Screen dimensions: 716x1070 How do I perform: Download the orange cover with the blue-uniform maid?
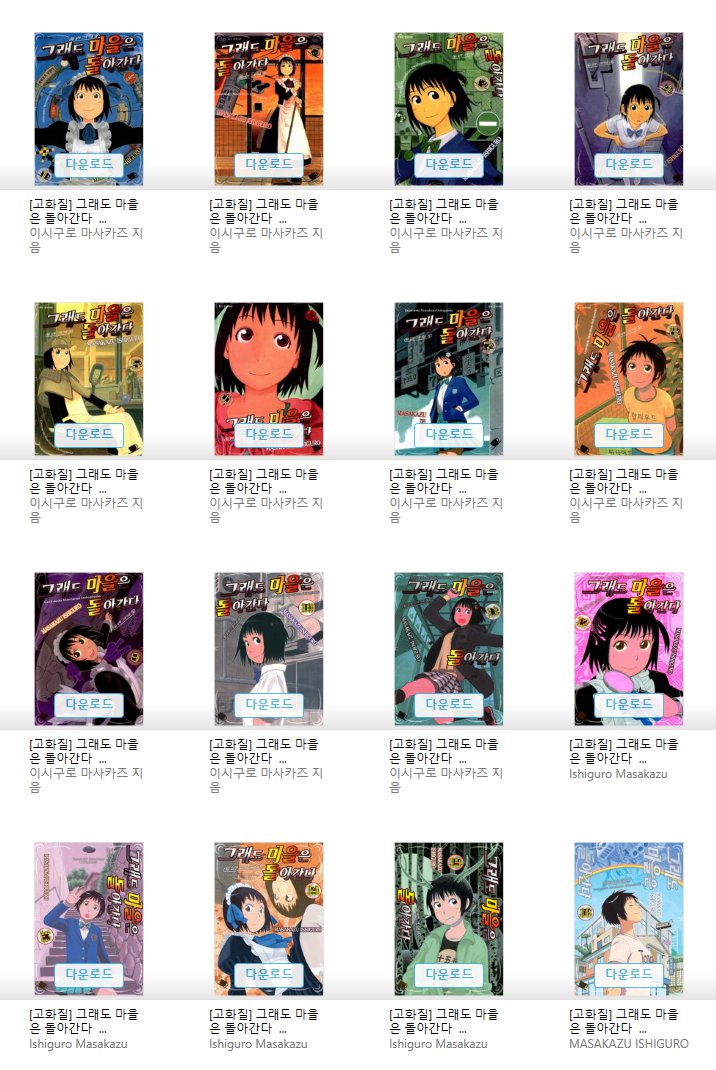coord(268,975)
